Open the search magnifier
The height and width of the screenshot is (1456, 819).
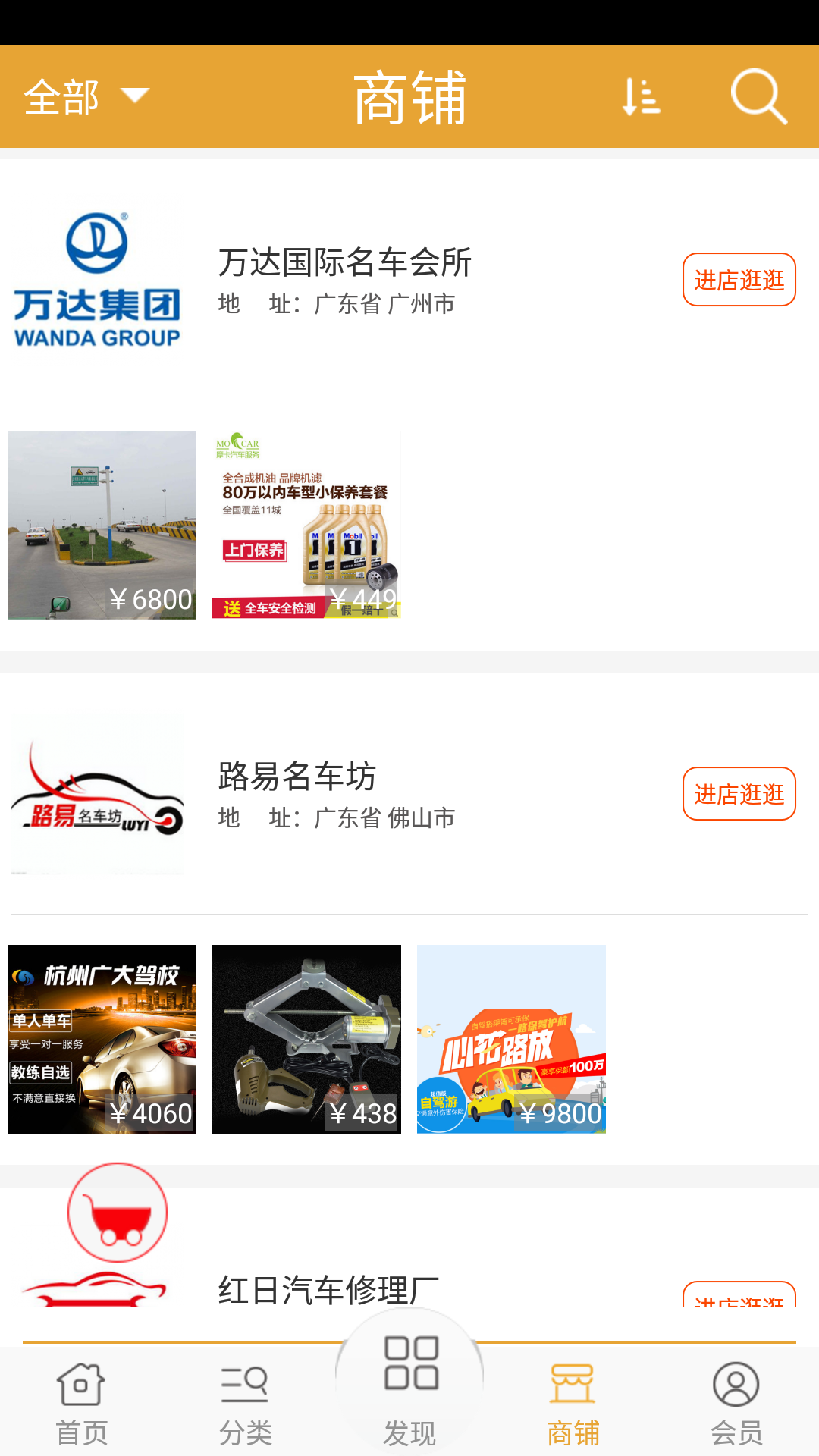[x=758, y=97]
